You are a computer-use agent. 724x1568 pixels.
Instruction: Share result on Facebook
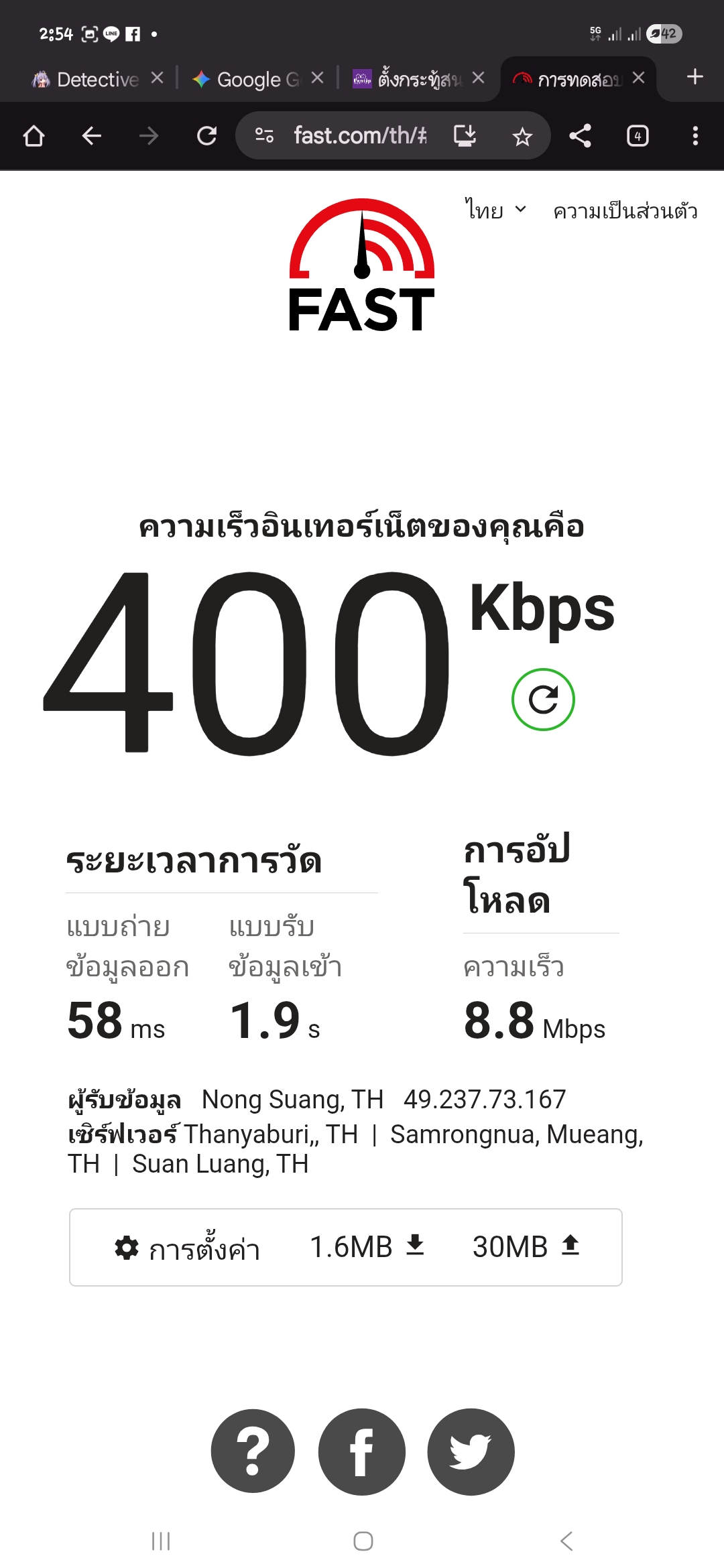pyautogui.click(x=362, y=1451)
